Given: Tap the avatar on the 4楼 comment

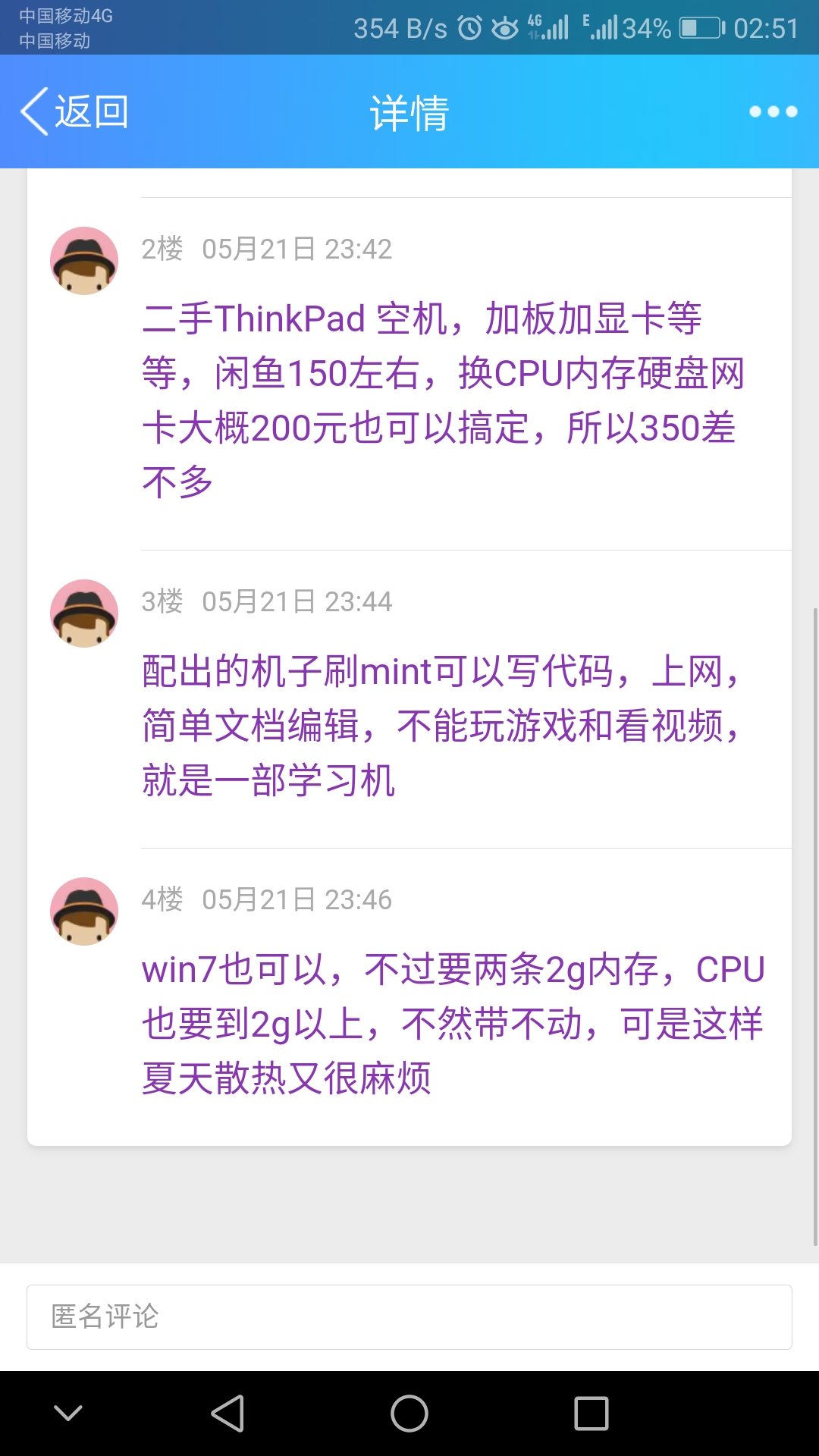Looking at the screenshot, I should click(84, 912).
